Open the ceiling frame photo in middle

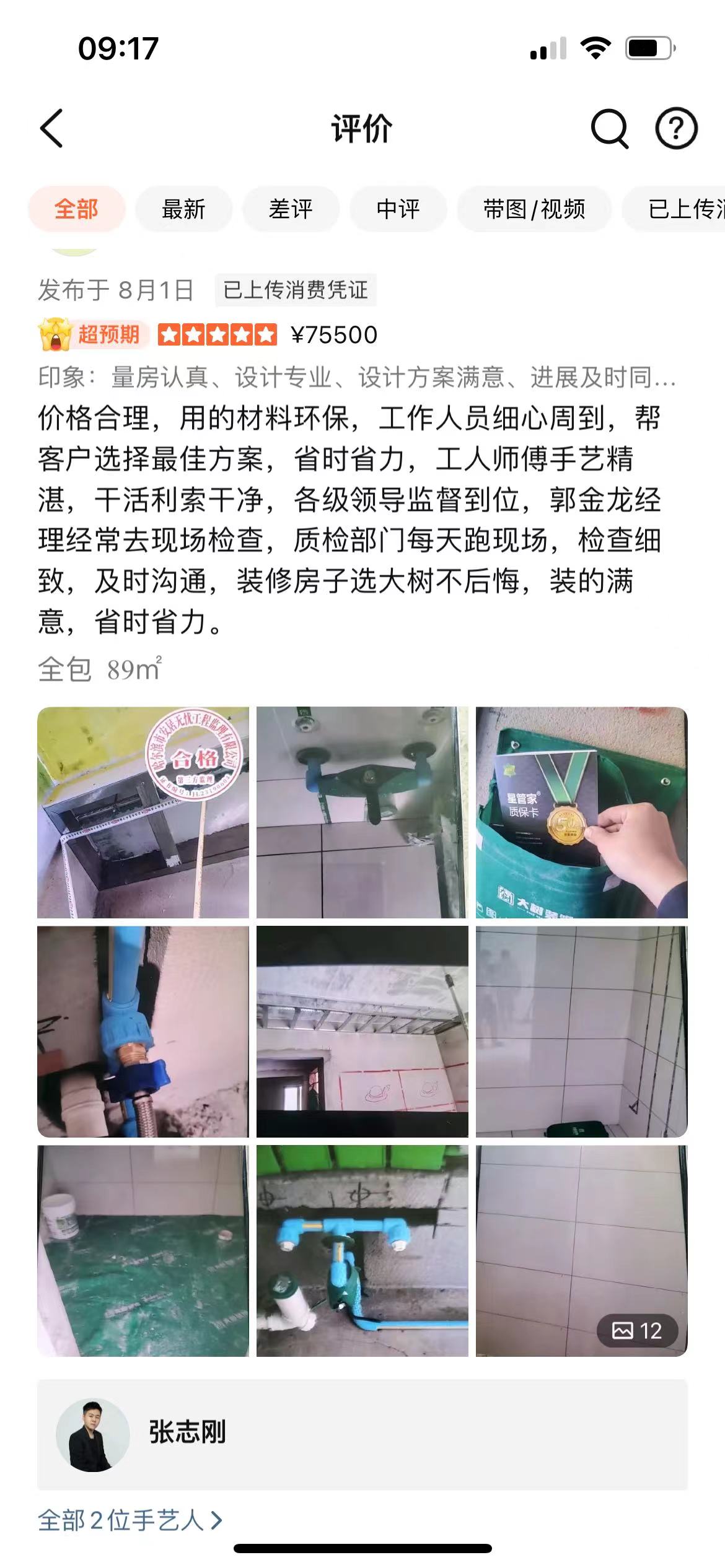click(x=362, y=1031)
